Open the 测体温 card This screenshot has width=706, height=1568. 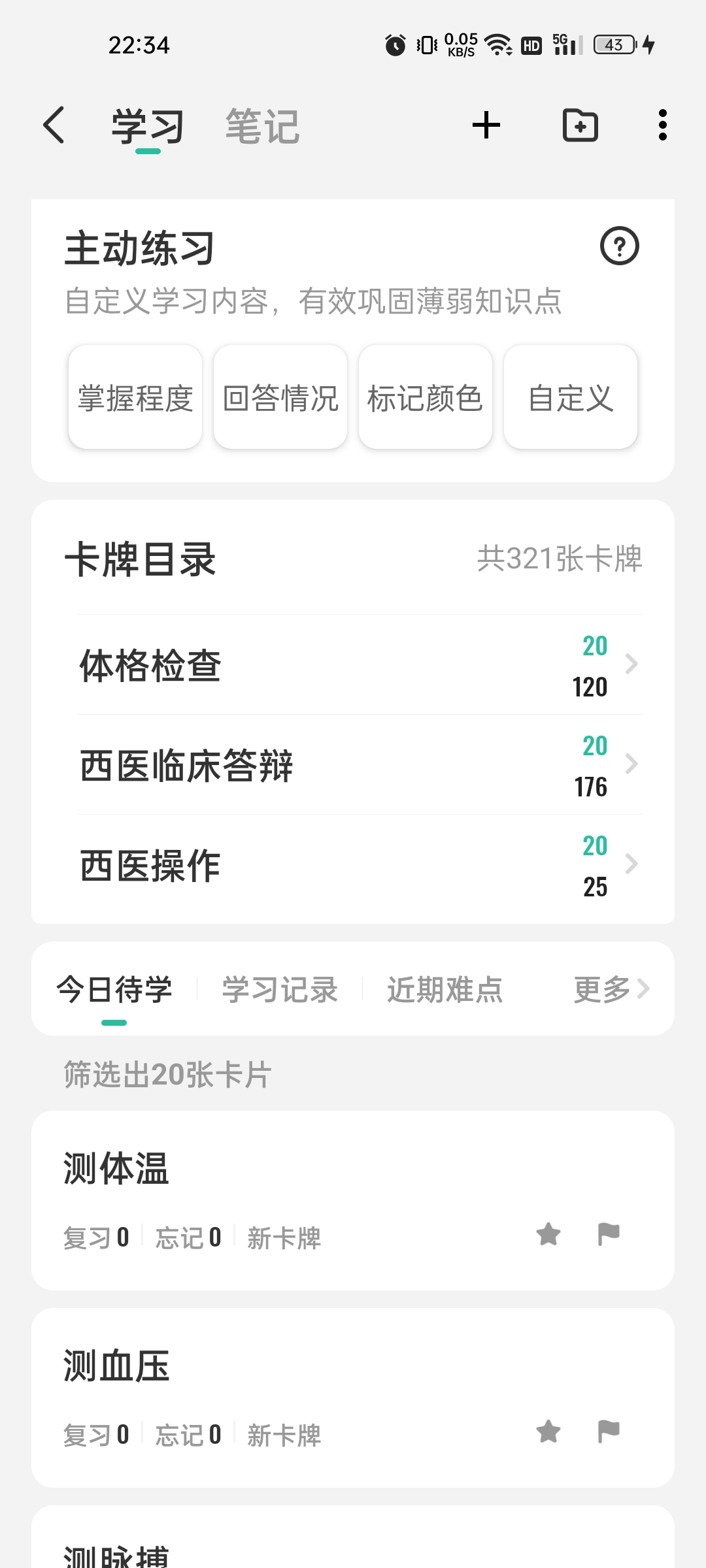coord(353,1200)
